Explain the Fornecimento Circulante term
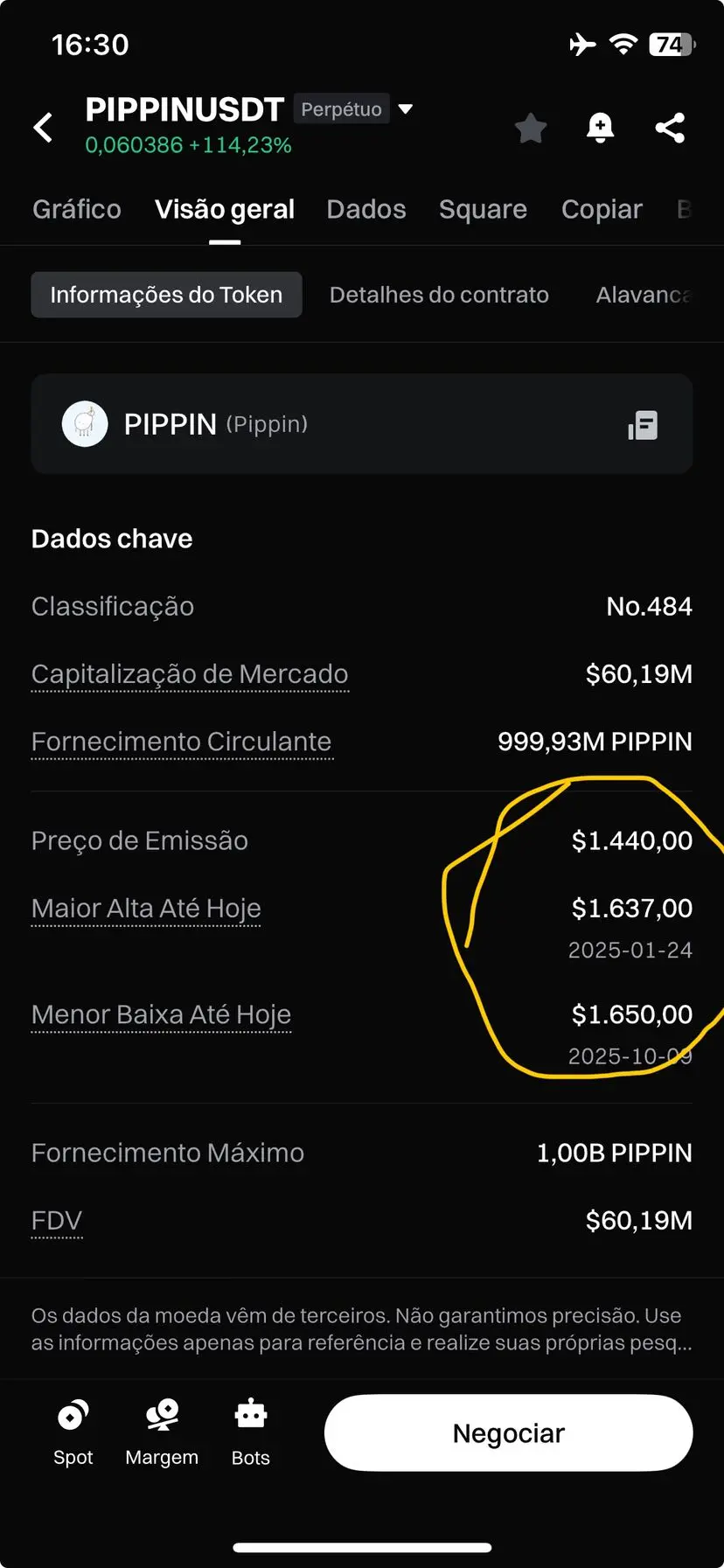This screenshot has width=724, height=1568. point(181,742)
